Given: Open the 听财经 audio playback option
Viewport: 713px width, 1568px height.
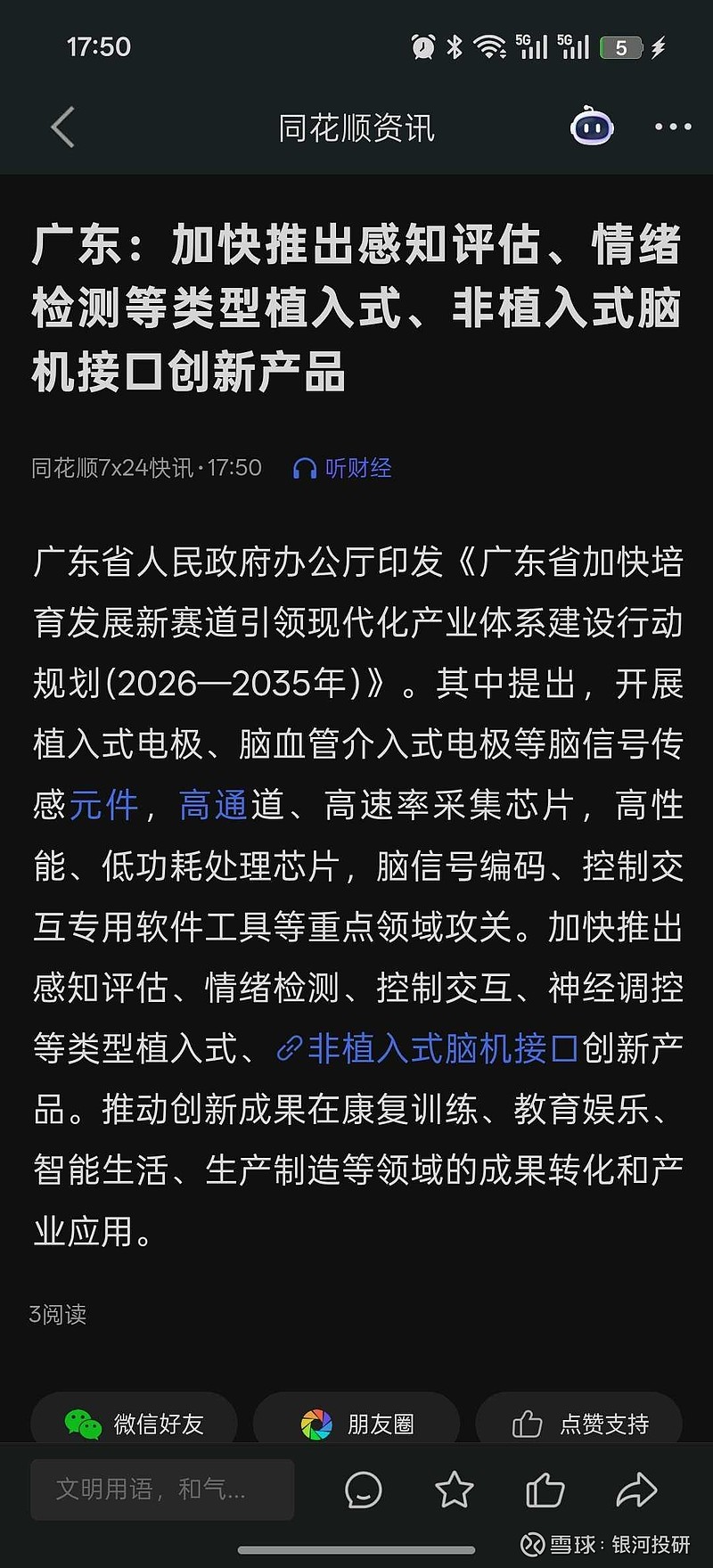Looking at the screenshot, I should click(x=360, y=467).
